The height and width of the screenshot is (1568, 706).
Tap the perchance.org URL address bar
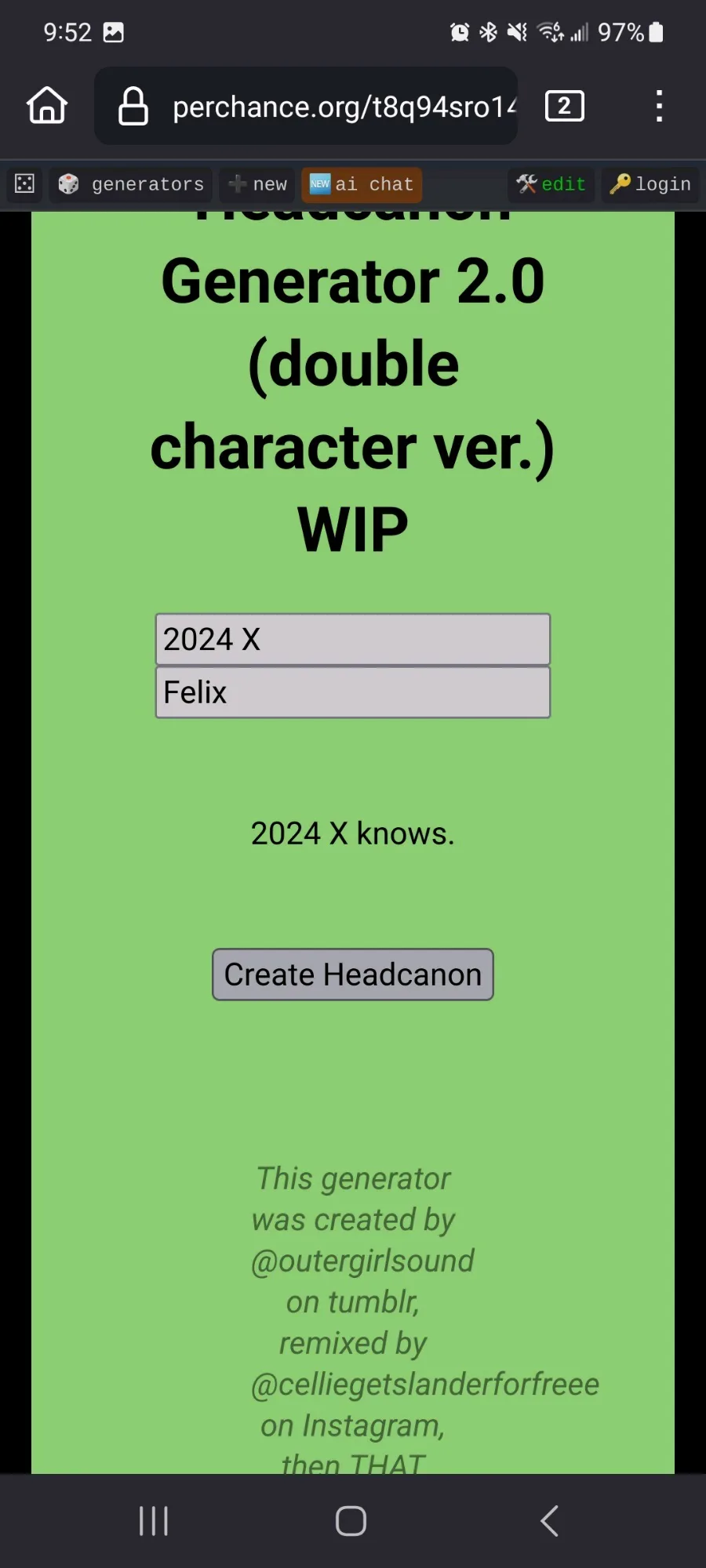pyautogui.click(x=306, y=106)
